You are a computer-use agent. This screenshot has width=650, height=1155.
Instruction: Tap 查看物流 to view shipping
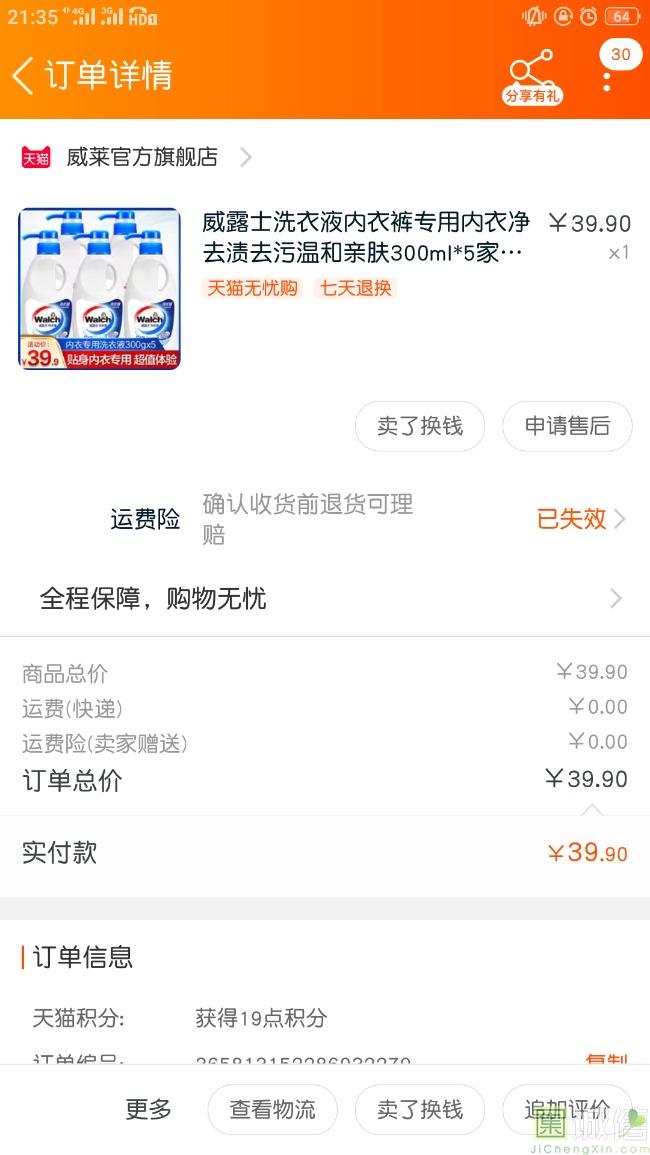point(273,1109)
